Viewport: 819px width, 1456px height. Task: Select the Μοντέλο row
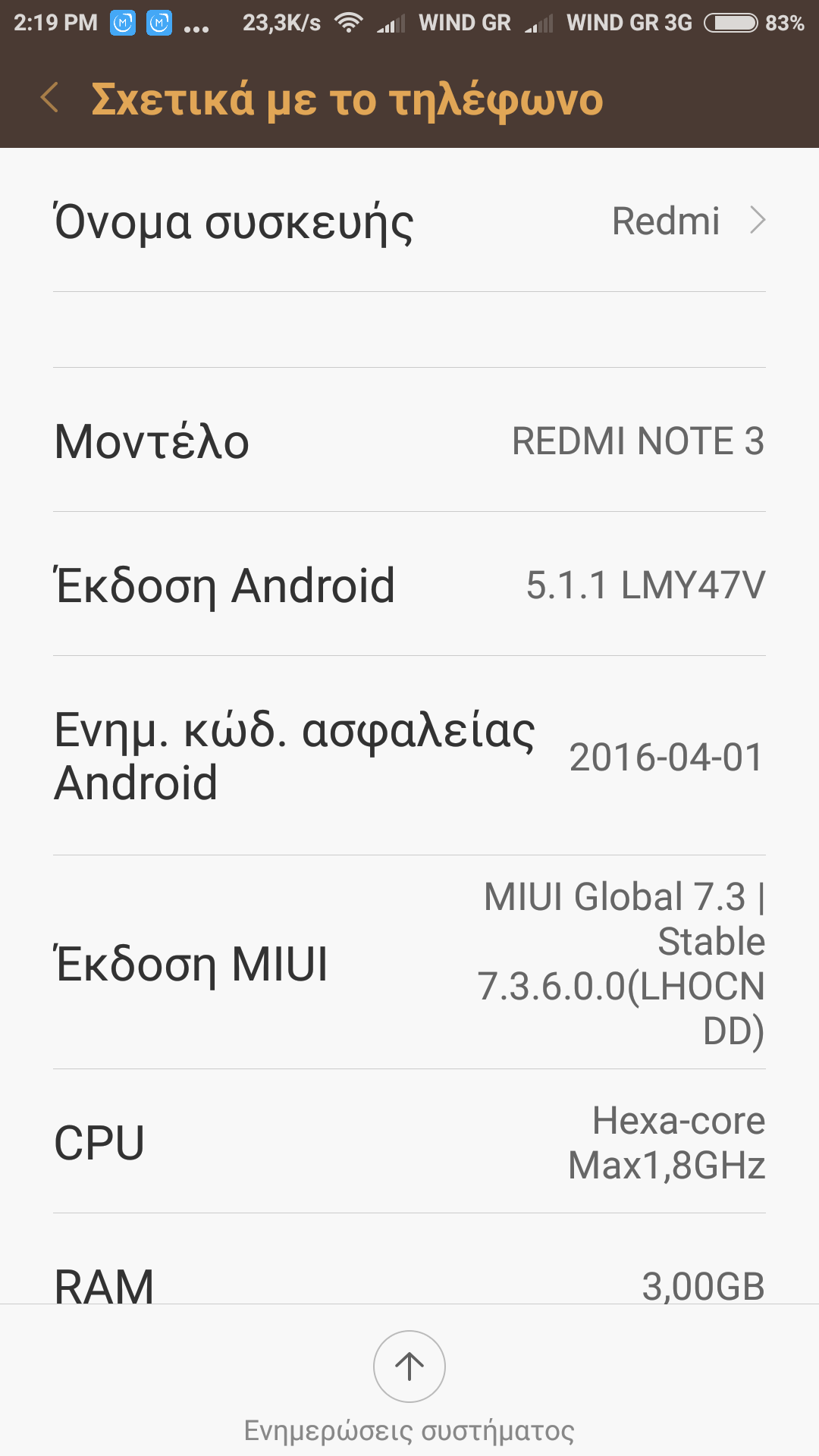[x=409, y=441]
